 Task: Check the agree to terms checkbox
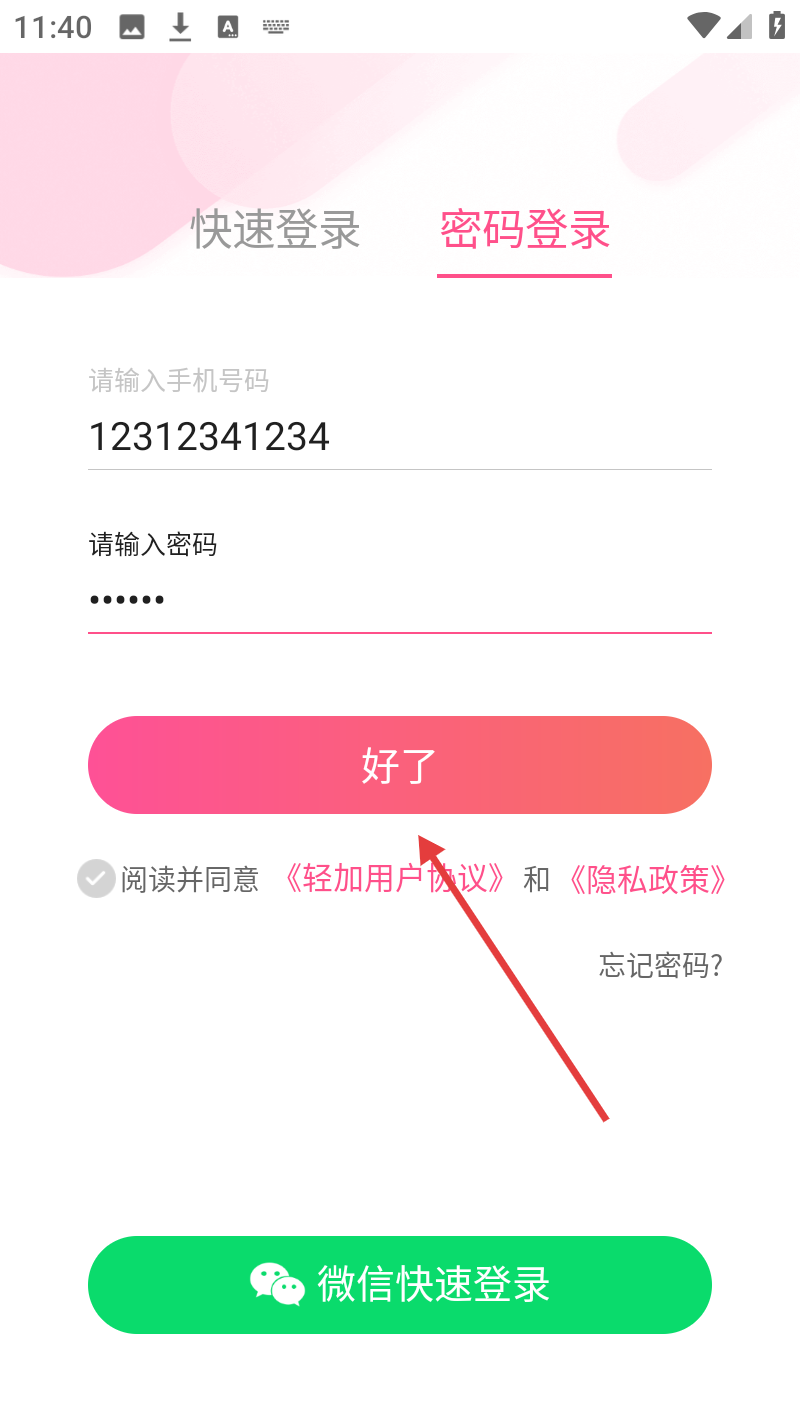pos(96,879)
